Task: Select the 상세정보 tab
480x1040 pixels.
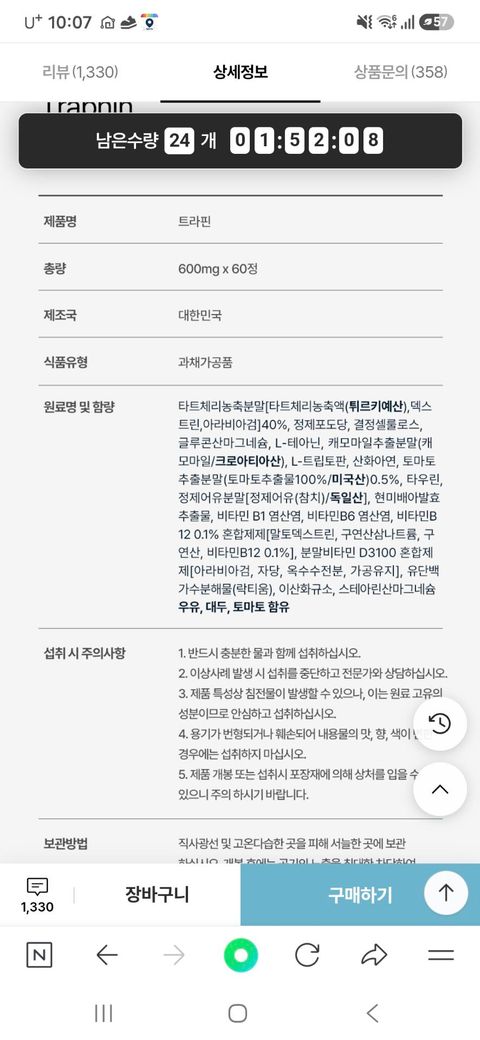Action: (240, 72)
